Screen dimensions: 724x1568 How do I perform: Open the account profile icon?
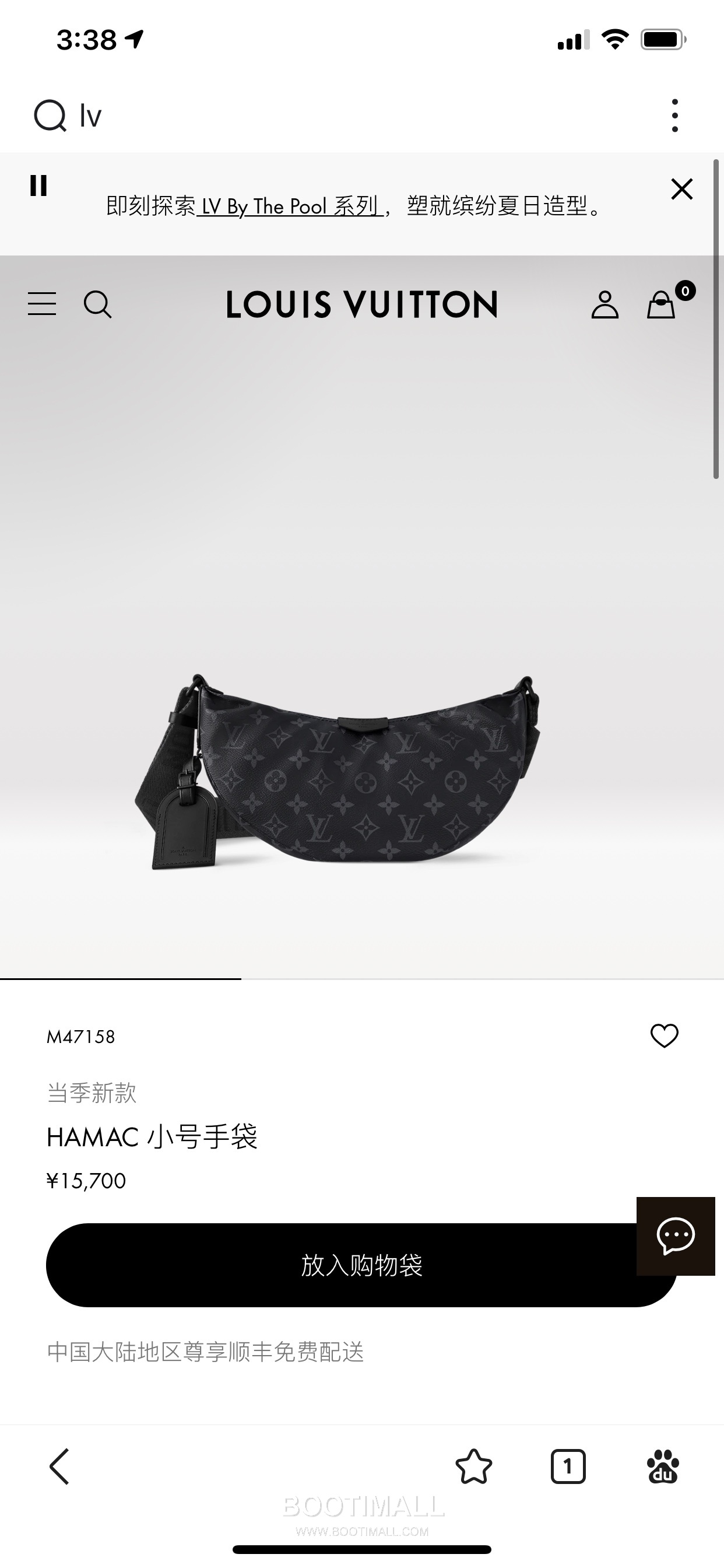pyautogui.click(x=605, y=305)
